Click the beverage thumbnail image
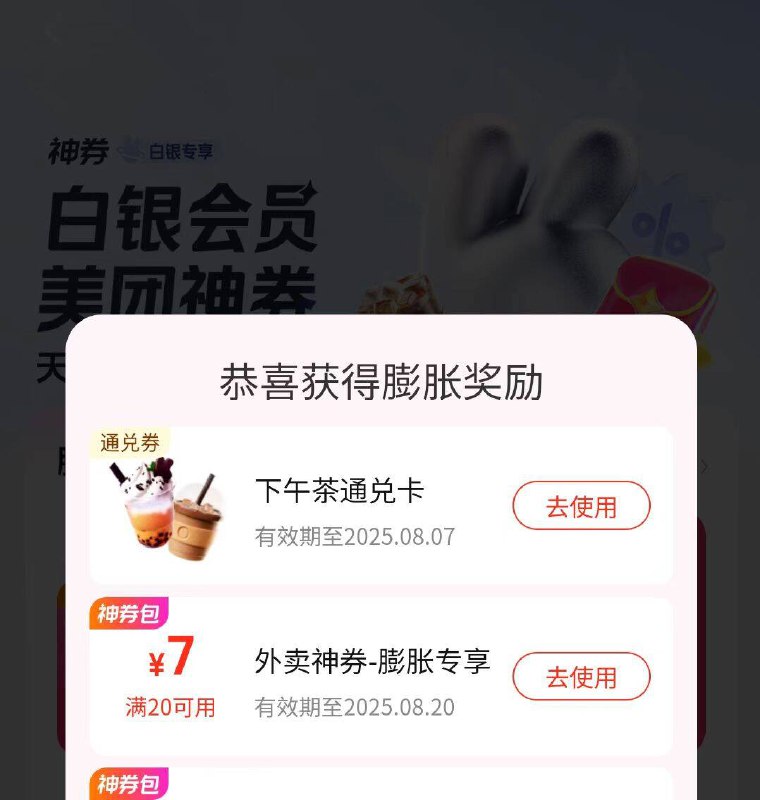Screen dimensions: 760x800 pyautogui.click(x=168, y=508)
